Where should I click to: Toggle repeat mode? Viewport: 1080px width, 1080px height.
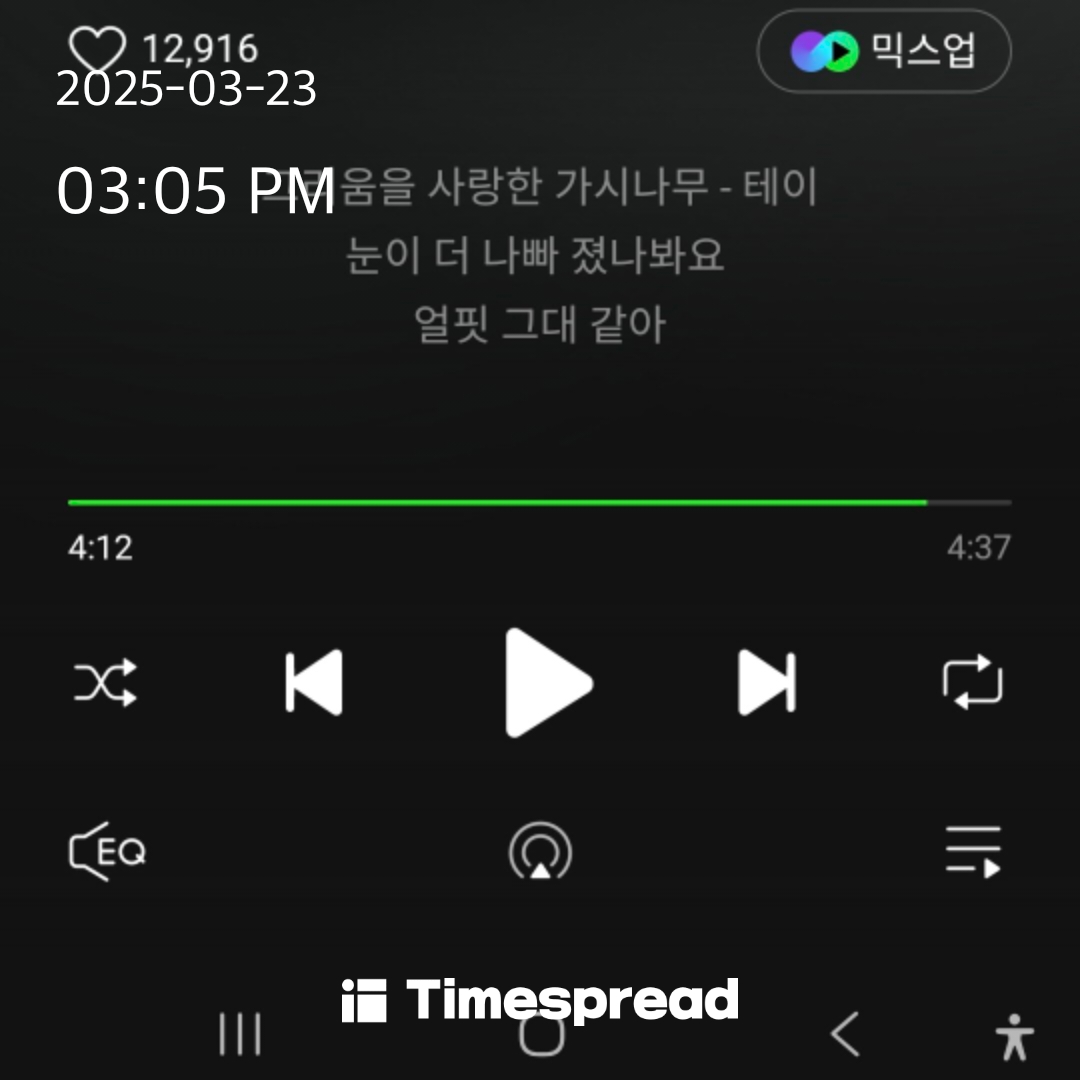tap(972, 682)
